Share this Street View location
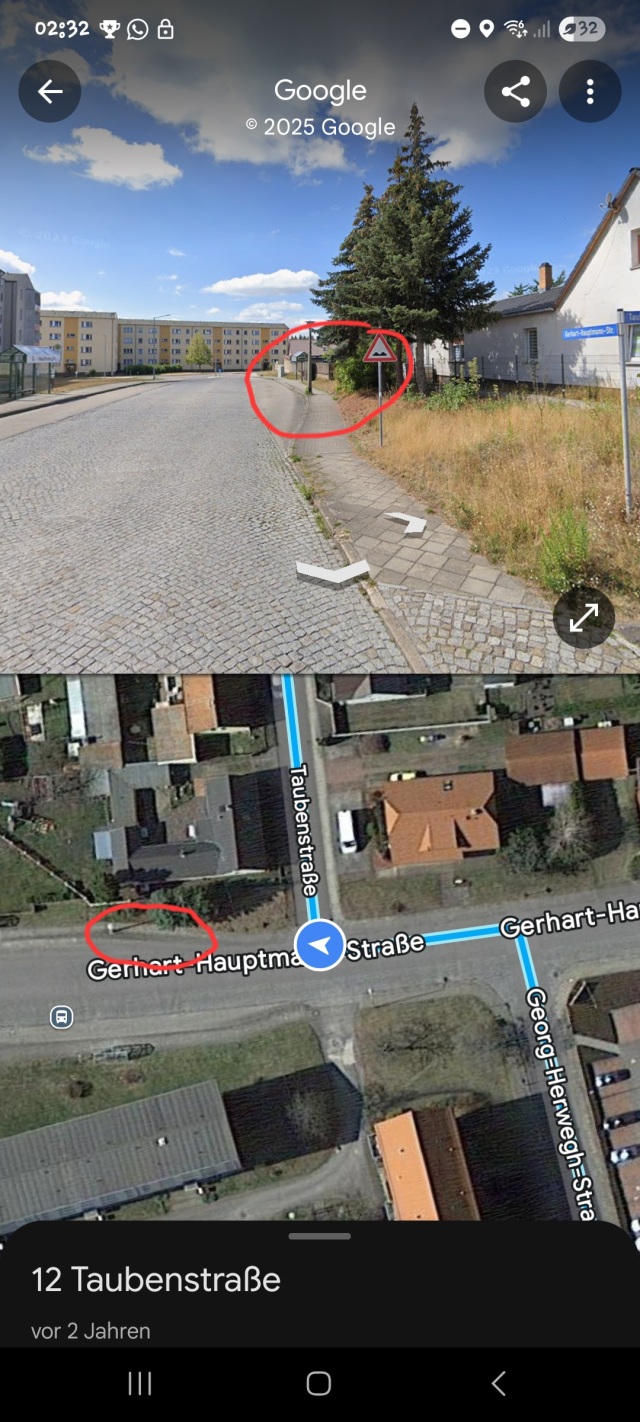 (515, 92)
